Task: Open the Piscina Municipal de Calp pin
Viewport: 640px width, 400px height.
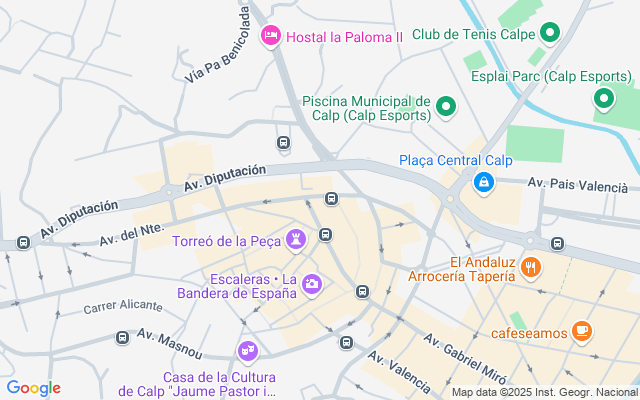Action: tap(447, 108)
